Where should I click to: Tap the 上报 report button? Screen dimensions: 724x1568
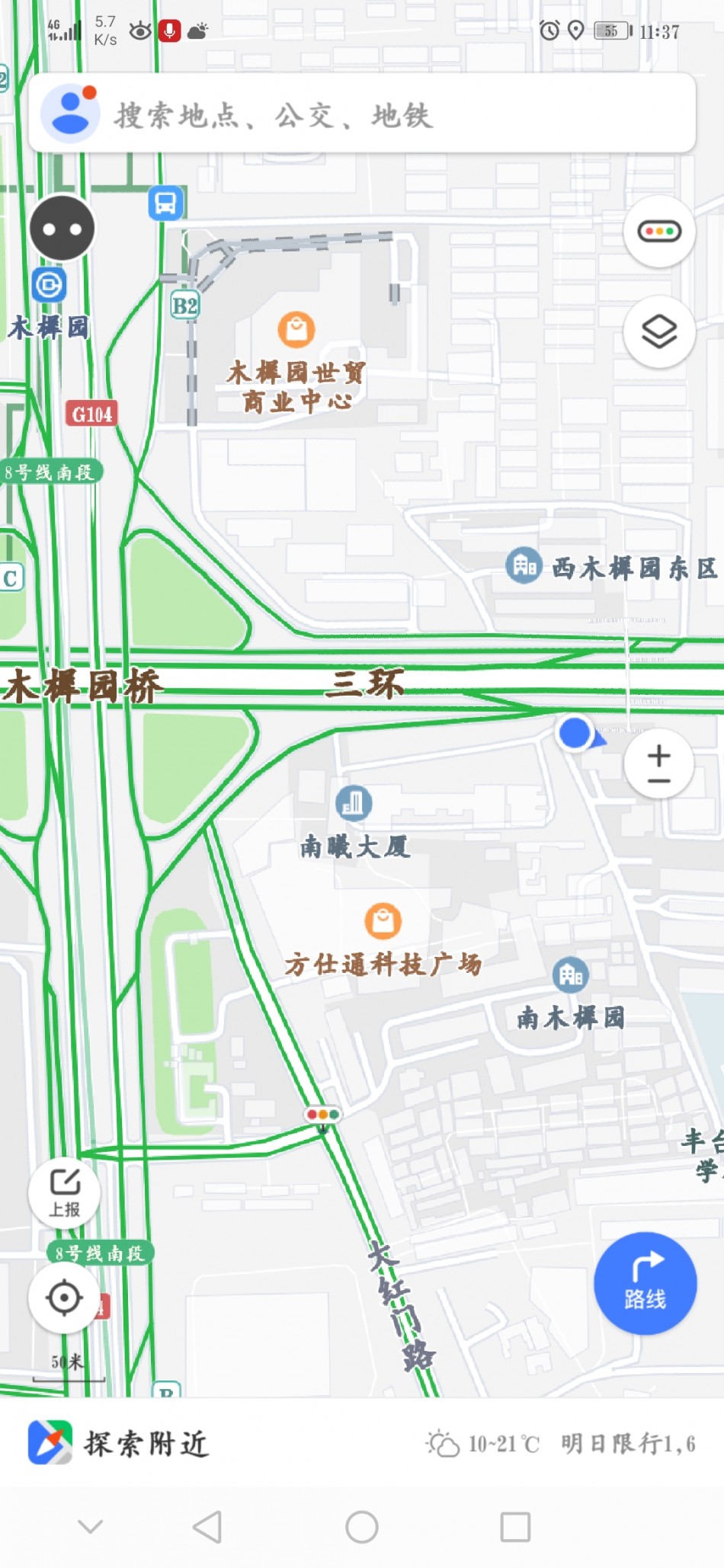click(x=65, y=1192)
